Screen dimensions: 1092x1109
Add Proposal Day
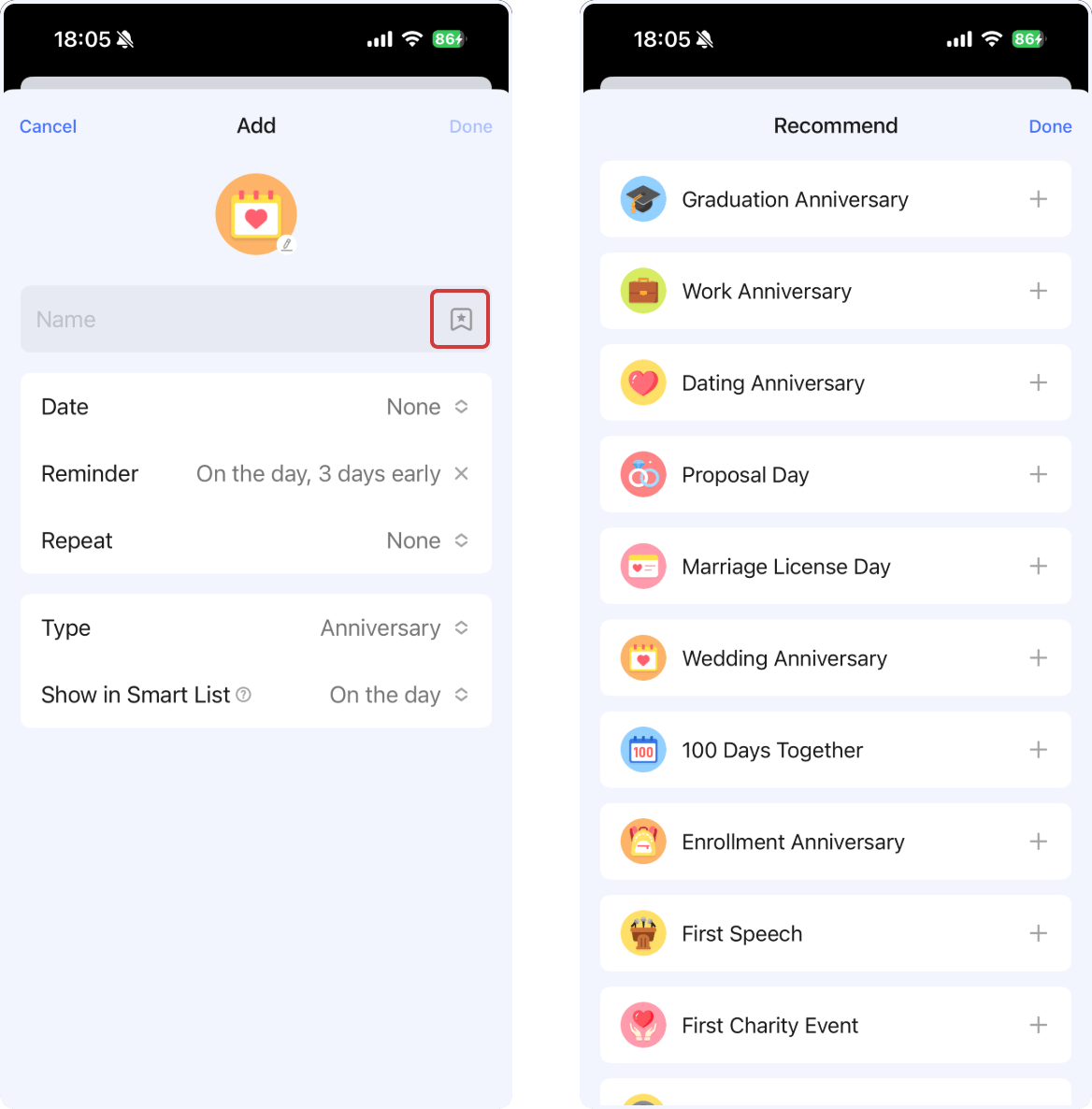click(x=1038, y=474)
